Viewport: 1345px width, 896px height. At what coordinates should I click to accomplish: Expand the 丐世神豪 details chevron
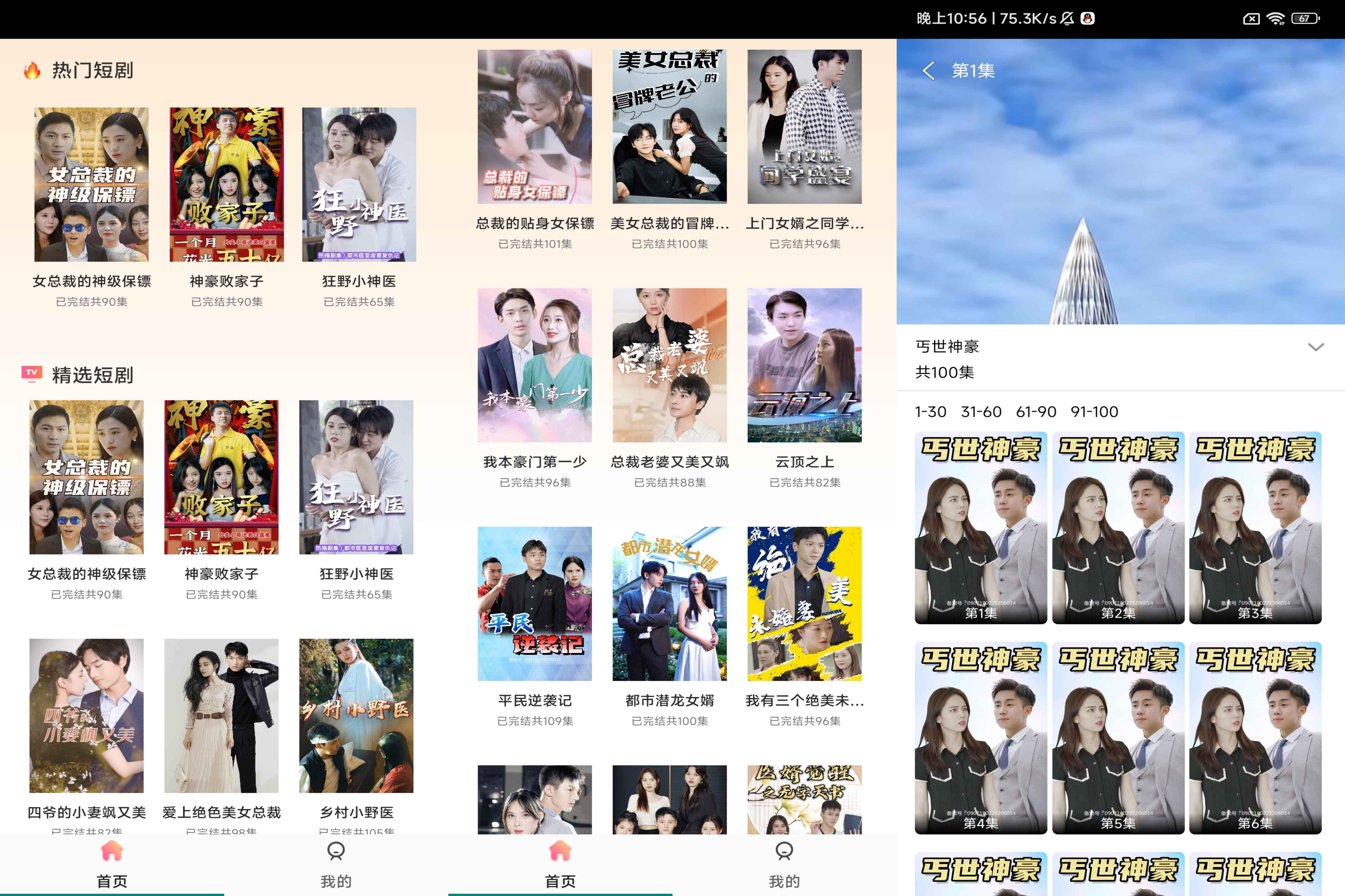[x=1315, y=347]
